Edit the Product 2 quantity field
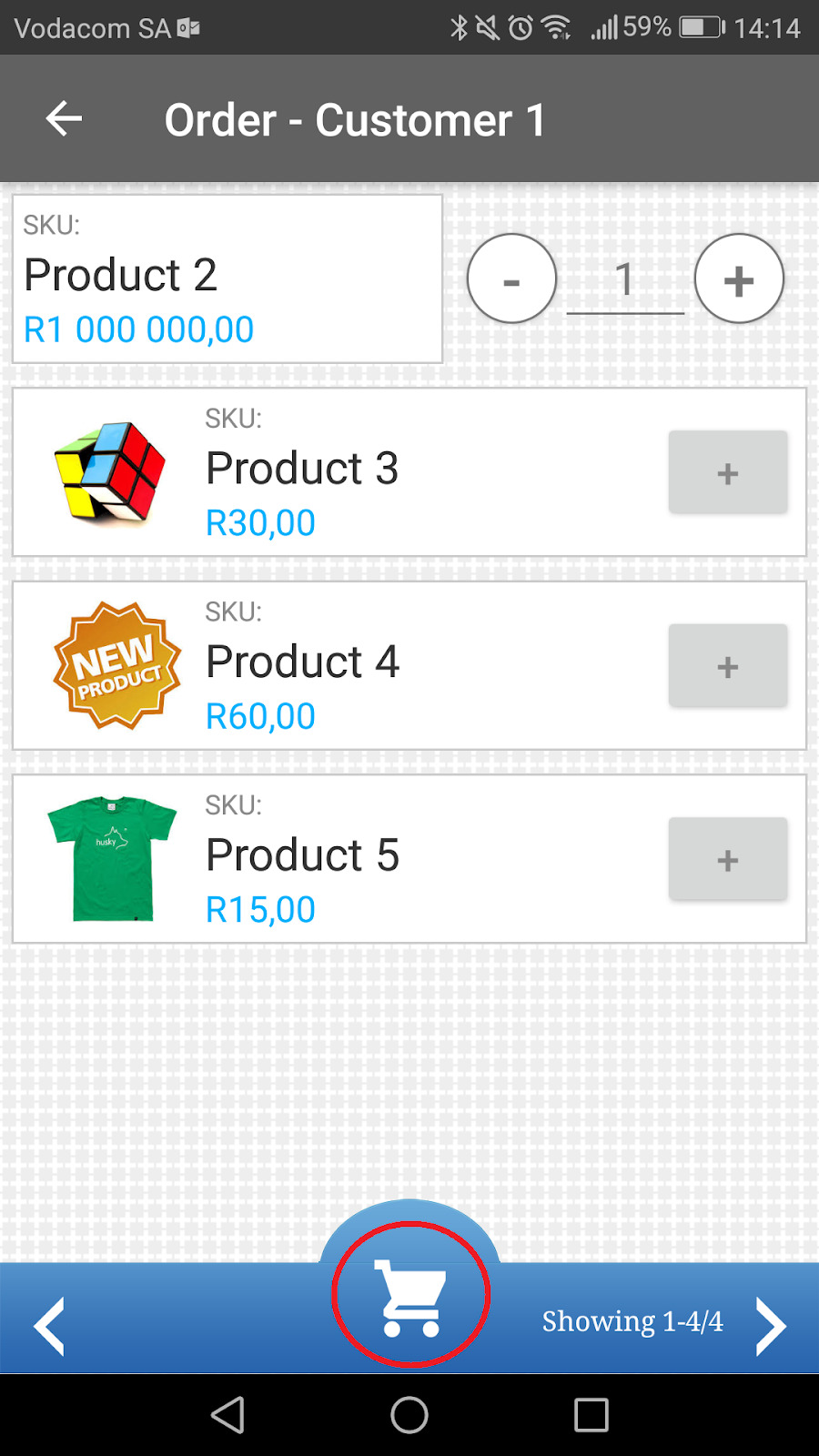The width and height of the screenshot is (819, 1456). (624, 280)
